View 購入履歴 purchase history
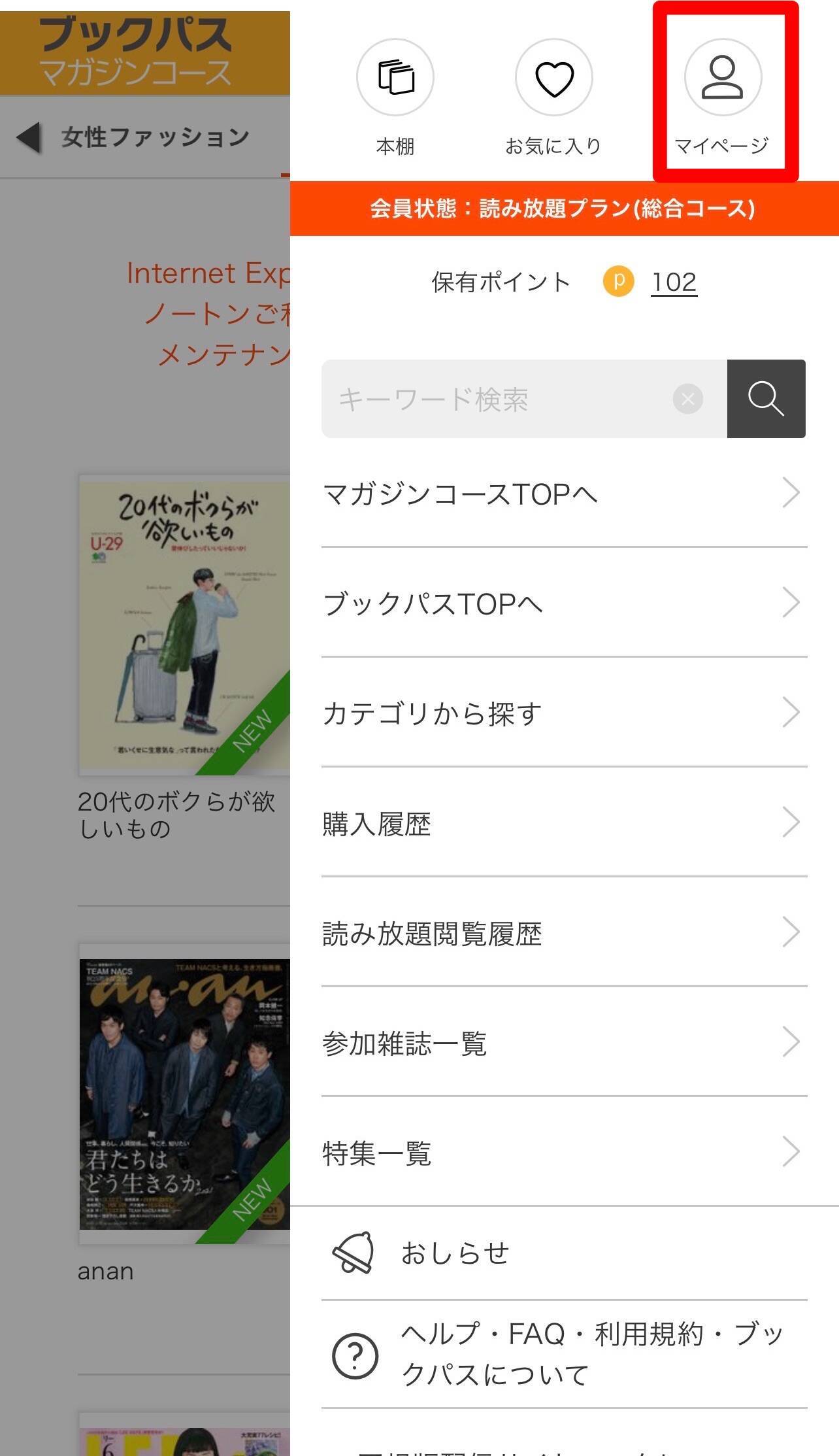This screenshot has width=839, height=1456. (563, 823)
